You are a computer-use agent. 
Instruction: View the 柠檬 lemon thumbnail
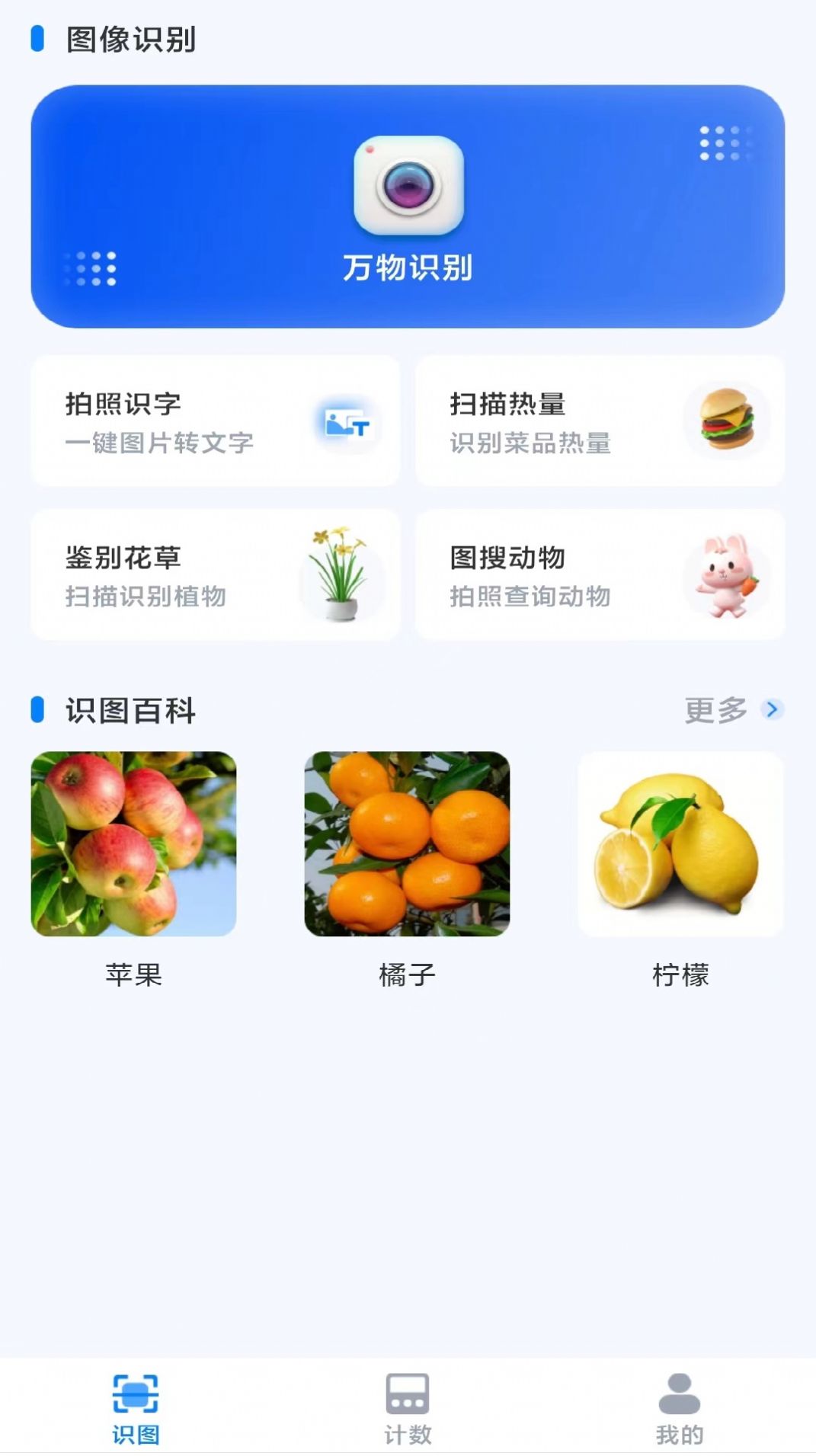pos(681,846)
